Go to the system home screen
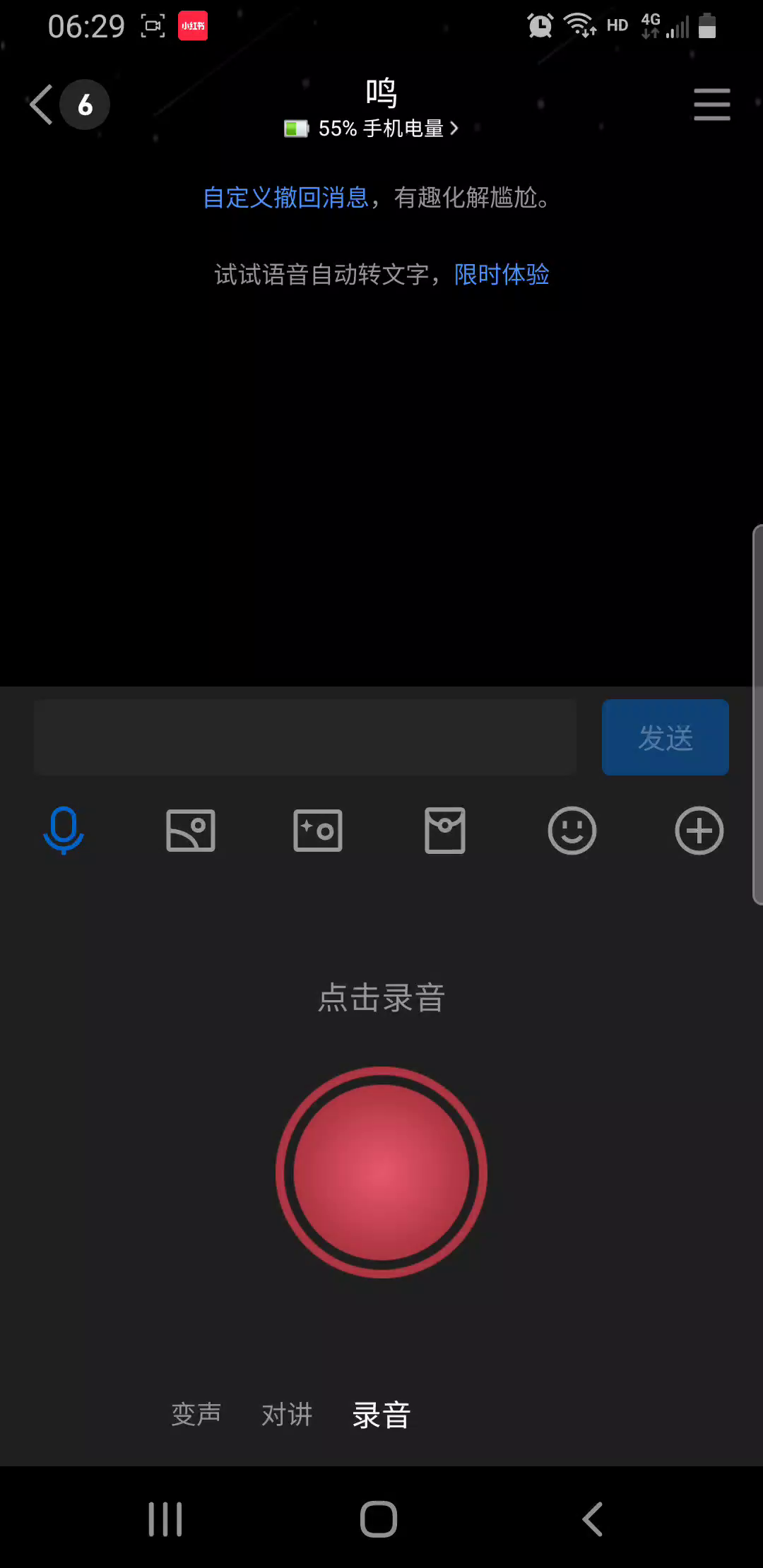763x1568 pixels. pyautogui.click(x=379, y=1519)
